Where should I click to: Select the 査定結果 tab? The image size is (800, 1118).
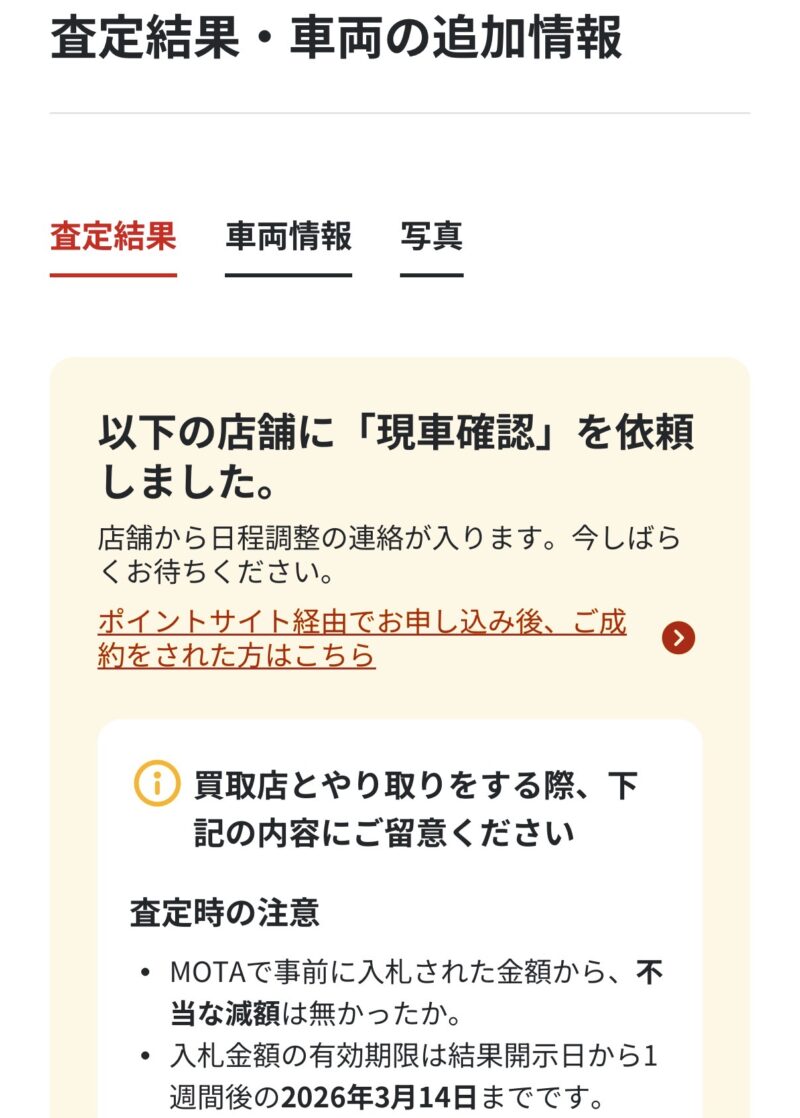coord(113,237)
